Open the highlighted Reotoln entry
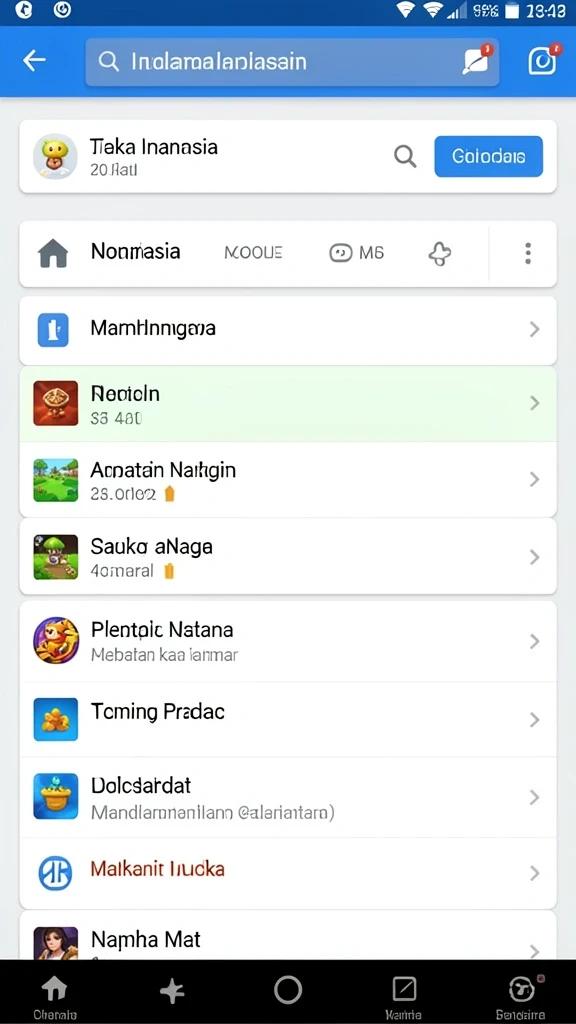 [x=288, y=404]
